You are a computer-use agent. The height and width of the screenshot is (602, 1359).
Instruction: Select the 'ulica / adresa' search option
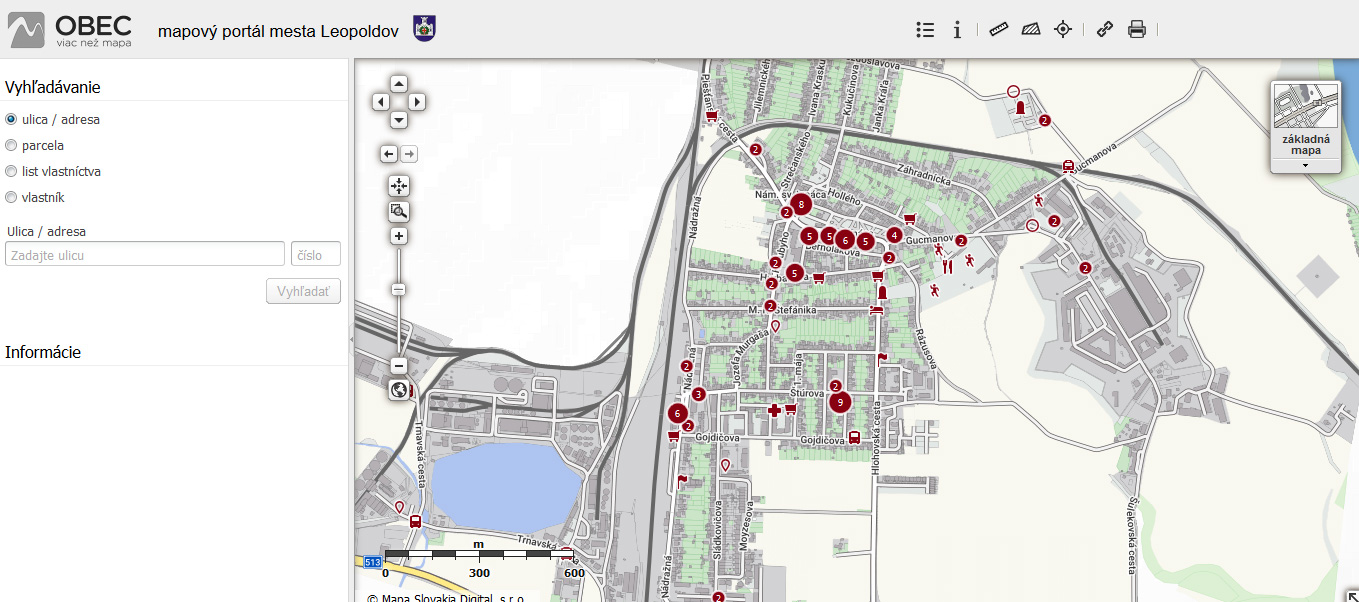pos(12,119)
